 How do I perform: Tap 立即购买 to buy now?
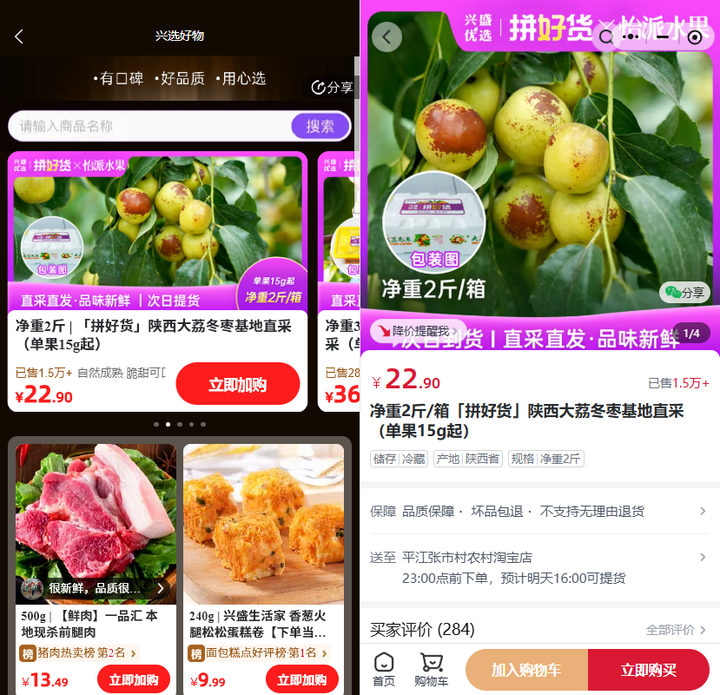(x=648, y=670)
